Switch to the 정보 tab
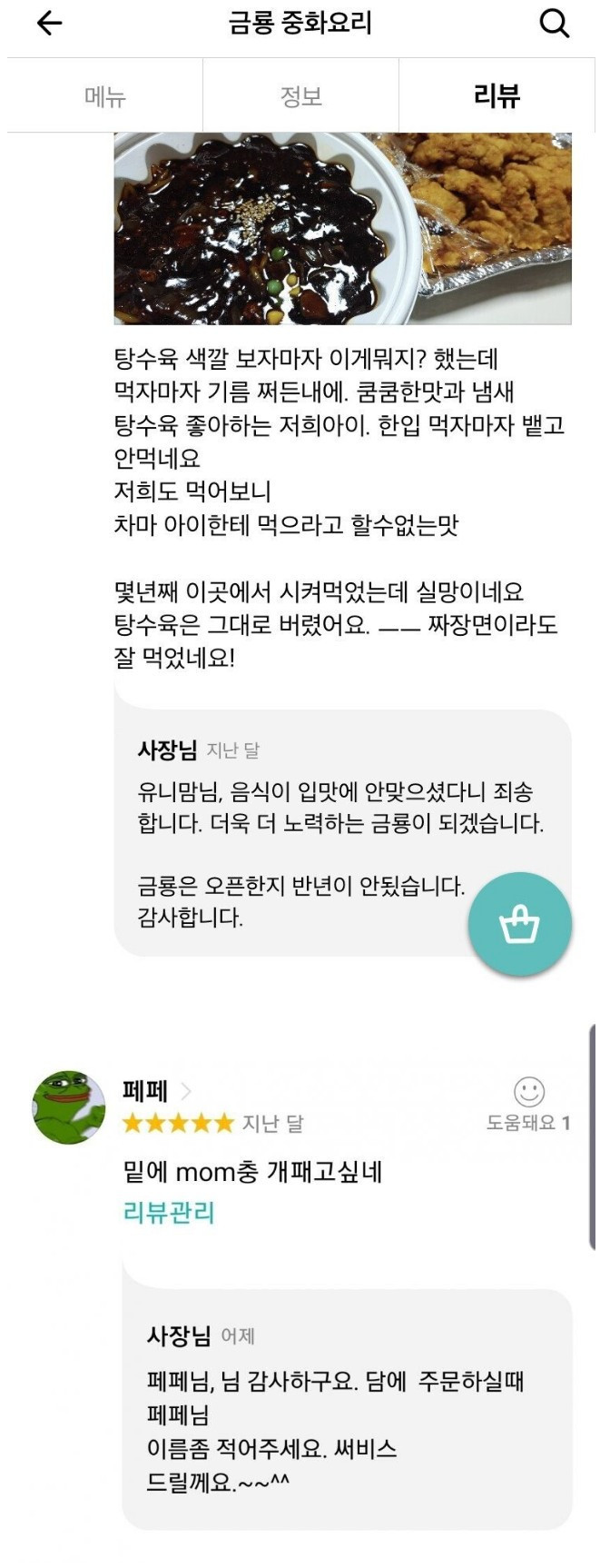 [300, 95]
